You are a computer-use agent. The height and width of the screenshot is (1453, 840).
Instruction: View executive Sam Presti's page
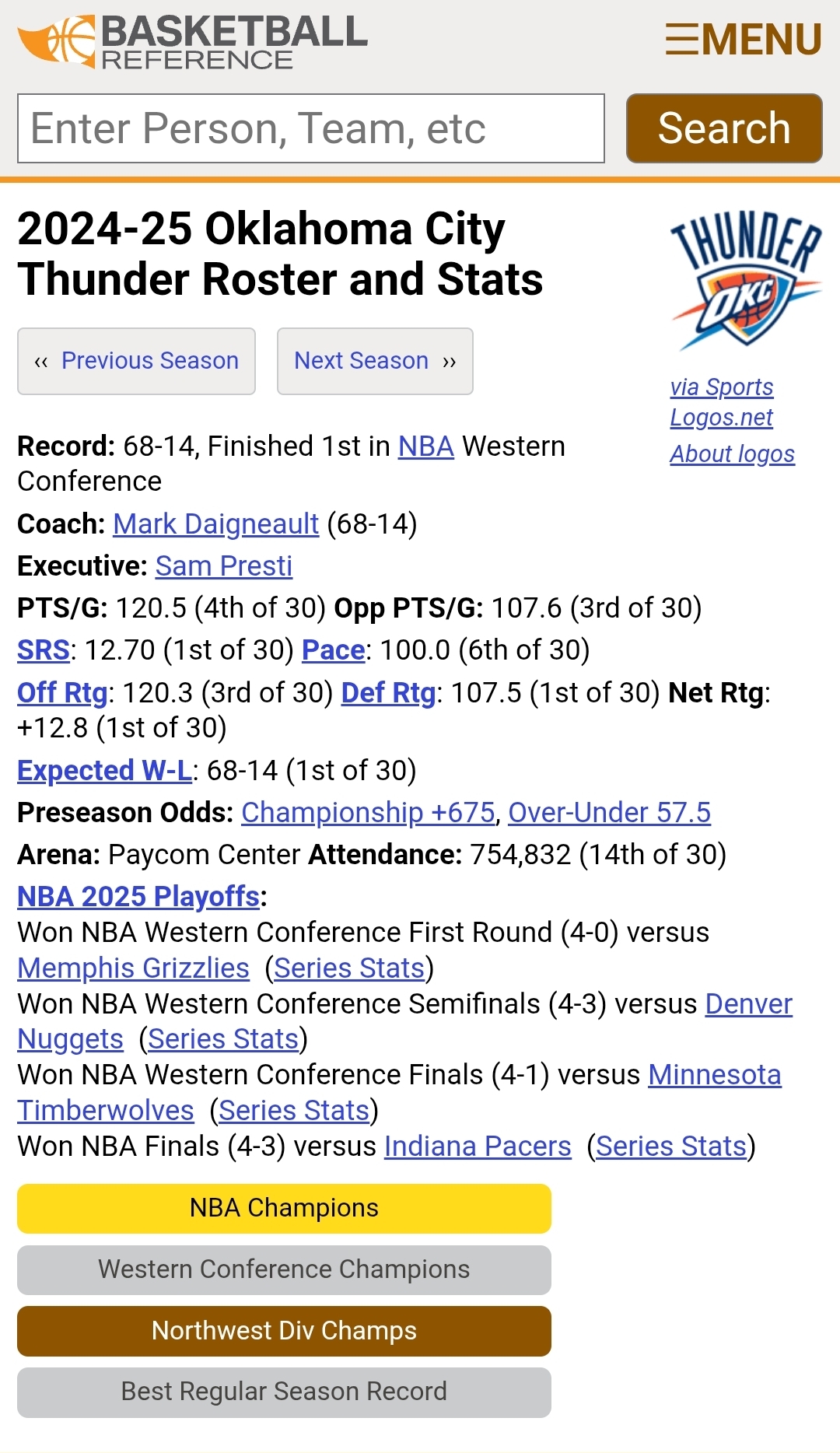[x=224, y=566]
